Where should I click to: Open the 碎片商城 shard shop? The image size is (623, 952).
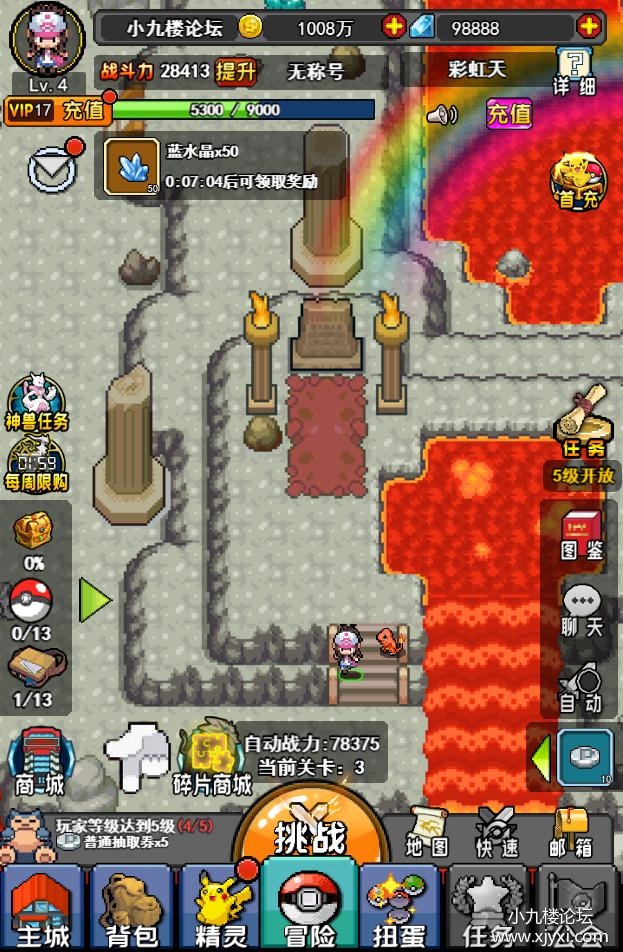tap(211, 761)
